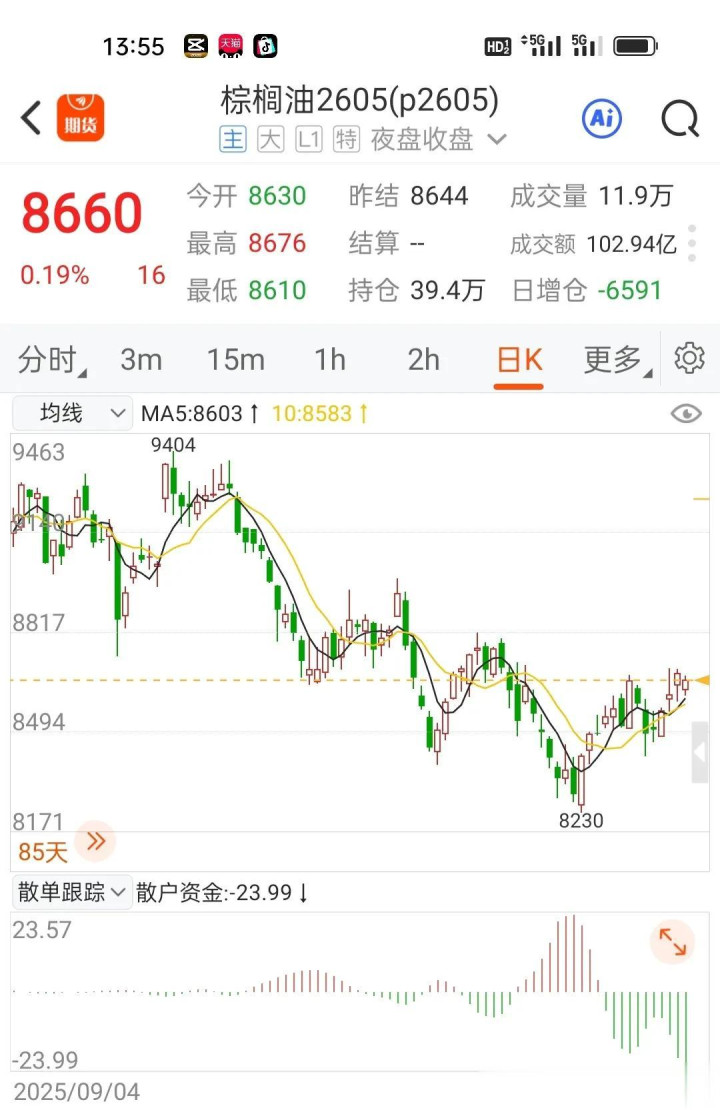Open chart settings gear
720x1110 pixels.
[689, 358]
